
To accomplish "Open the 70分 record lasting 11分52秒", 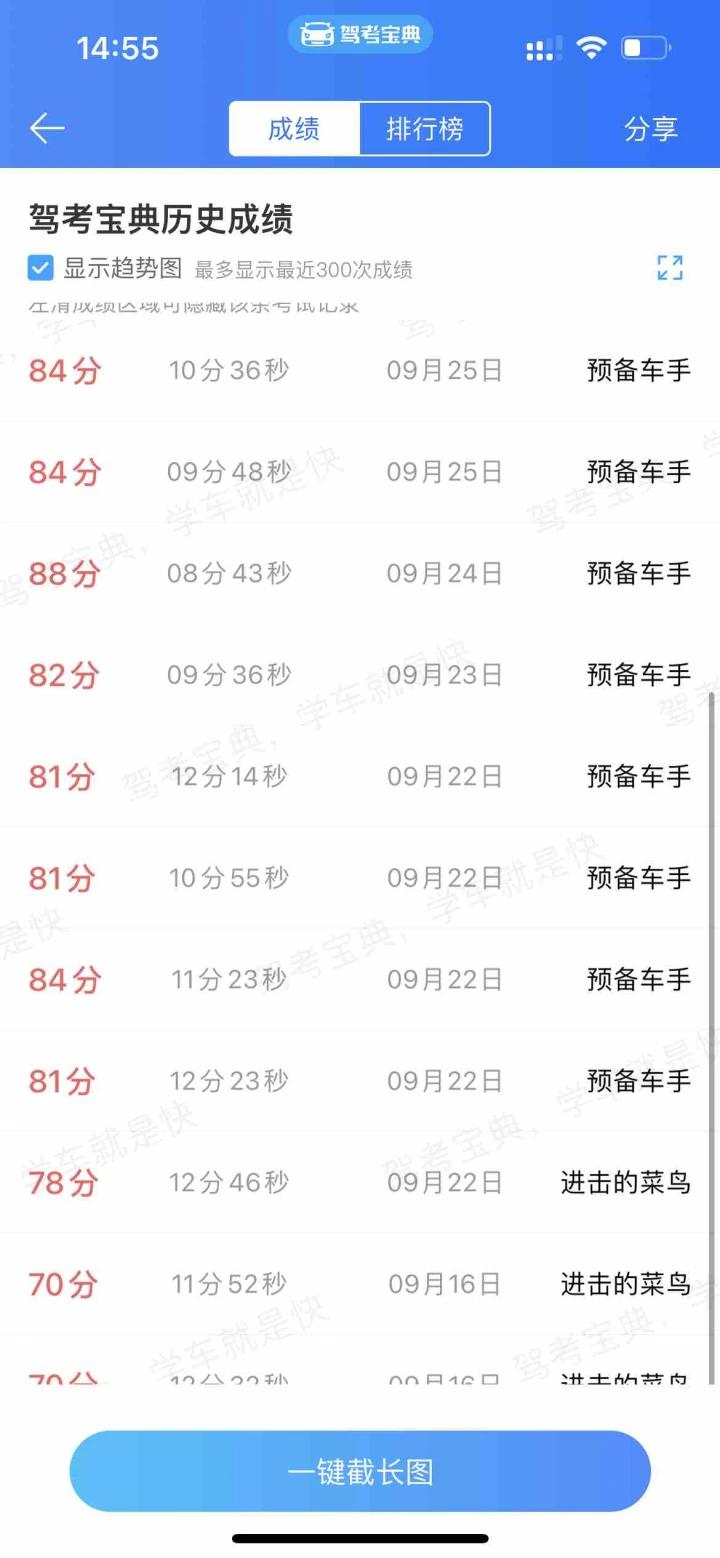I will coord(360,1284).
